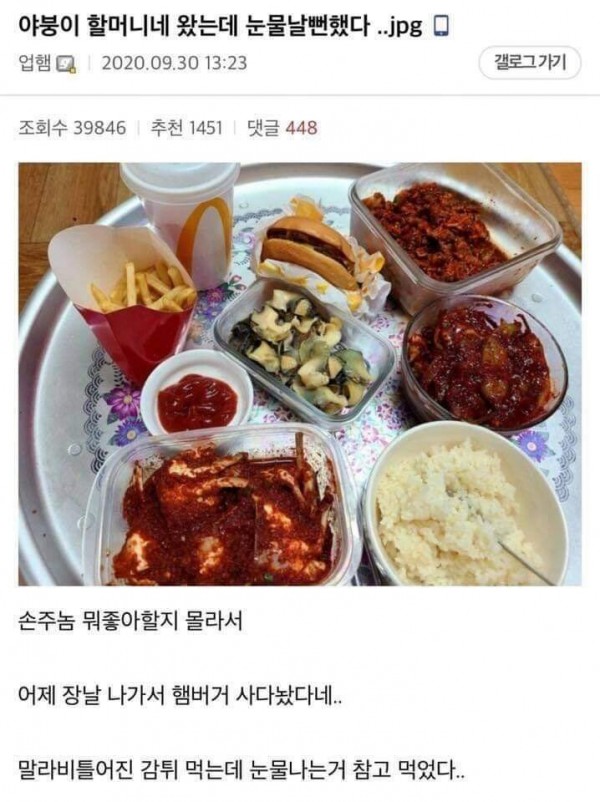This screenshot has width=600, height=802.
Task: Open the food tray photo in the post
Action: pyautogui.click(x=300, y=375)
